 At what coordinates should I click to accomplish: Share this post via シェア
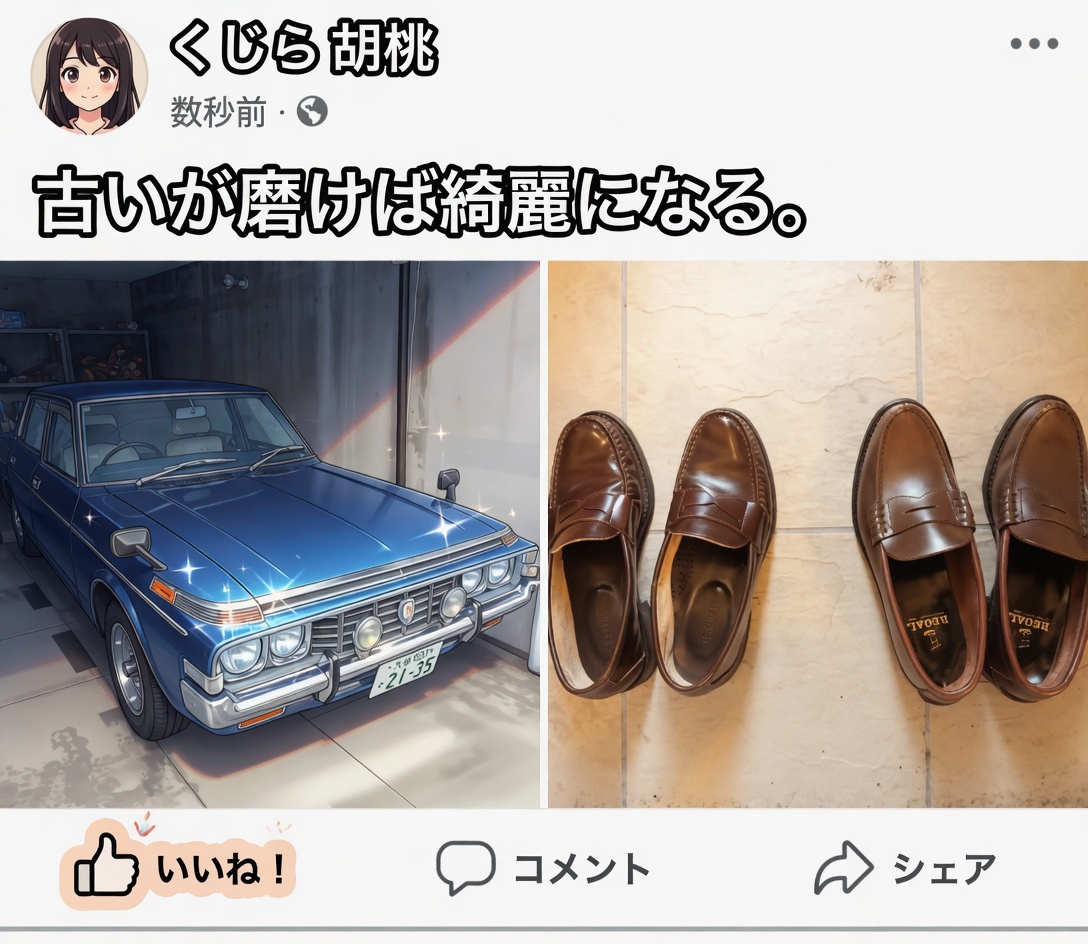905,868
